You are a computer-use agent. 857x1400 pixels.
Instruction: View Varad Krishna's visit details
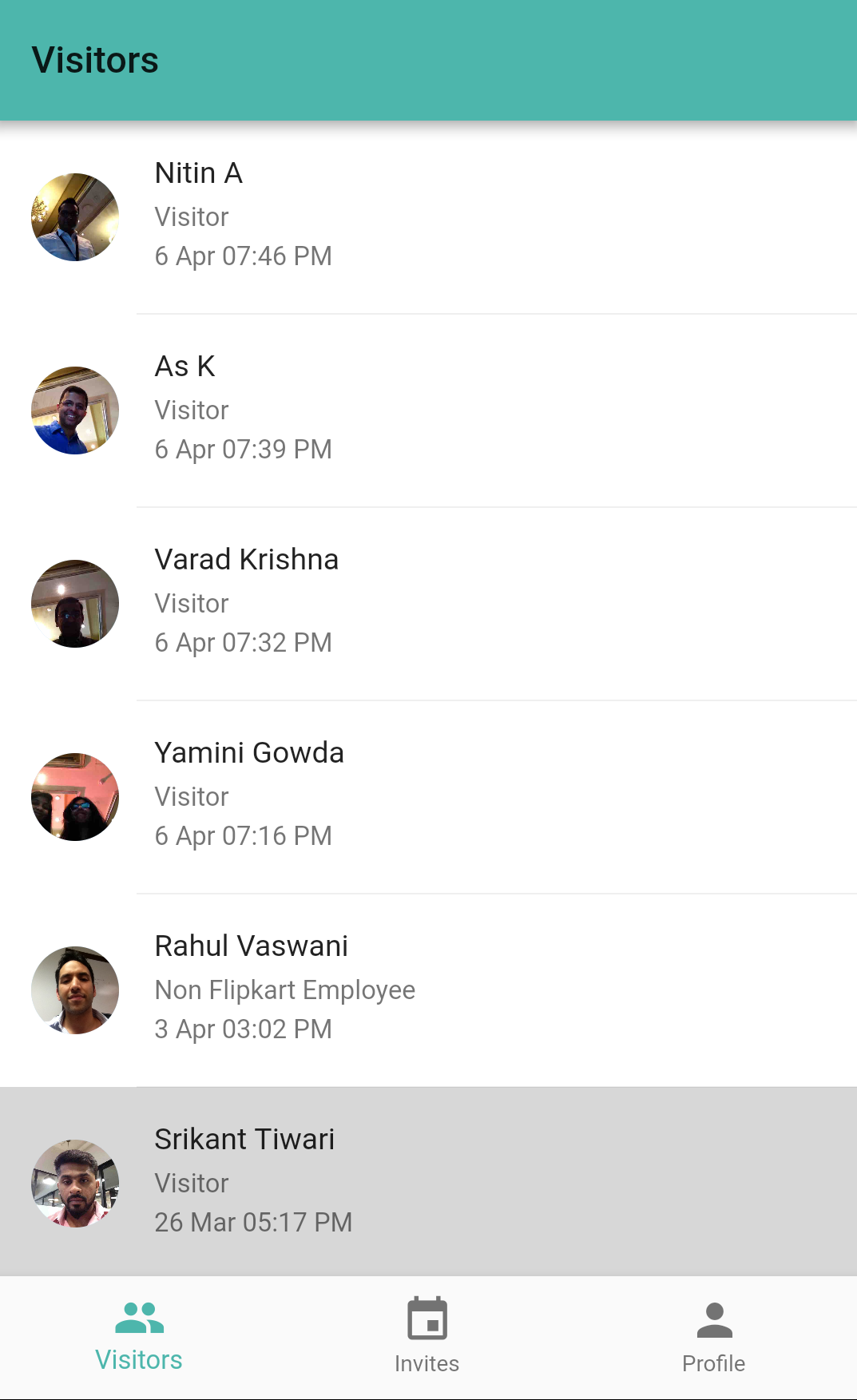(428, 603)
